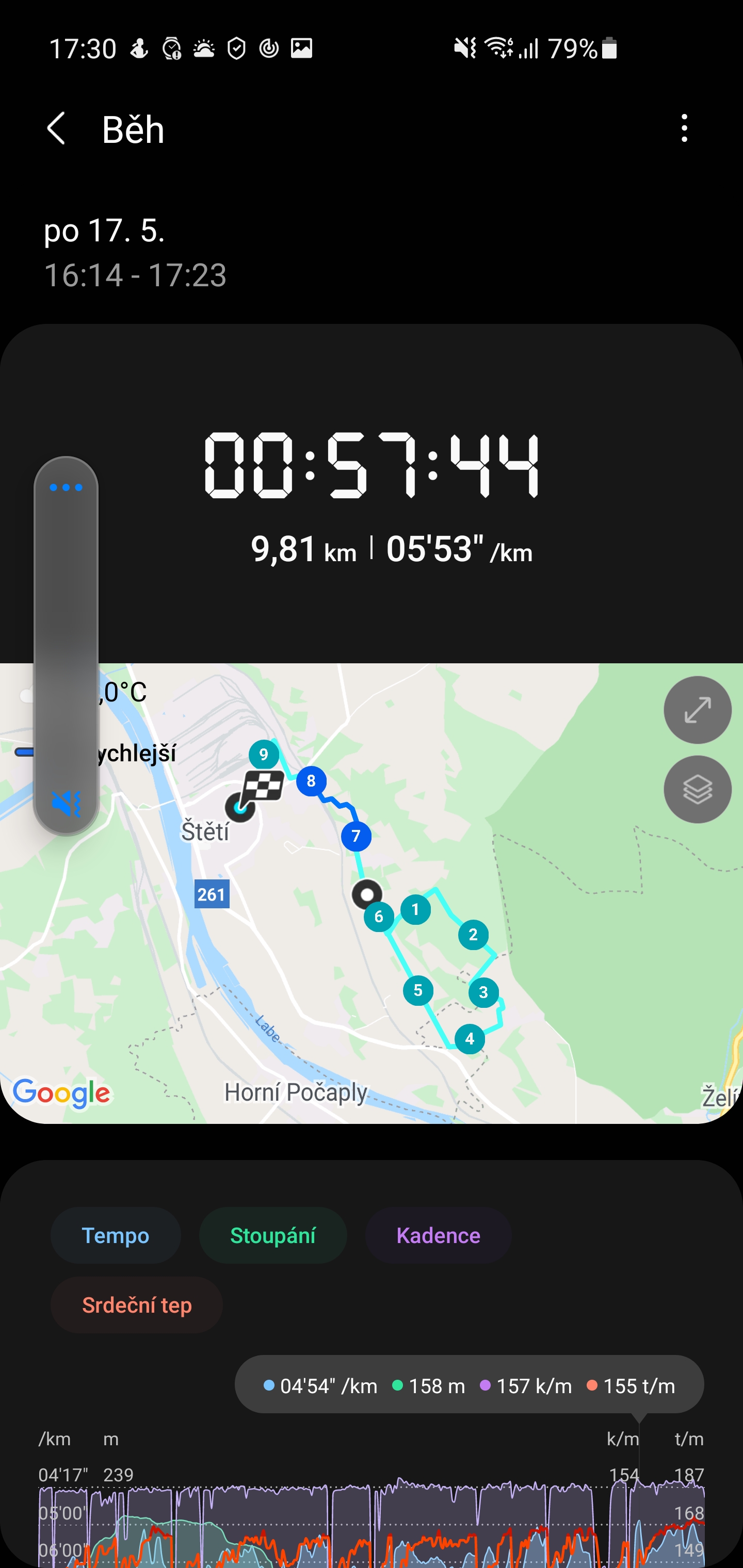743x1568 pixels.
Task: Select the Kadence chart chip
Action: coord(438,1235)
